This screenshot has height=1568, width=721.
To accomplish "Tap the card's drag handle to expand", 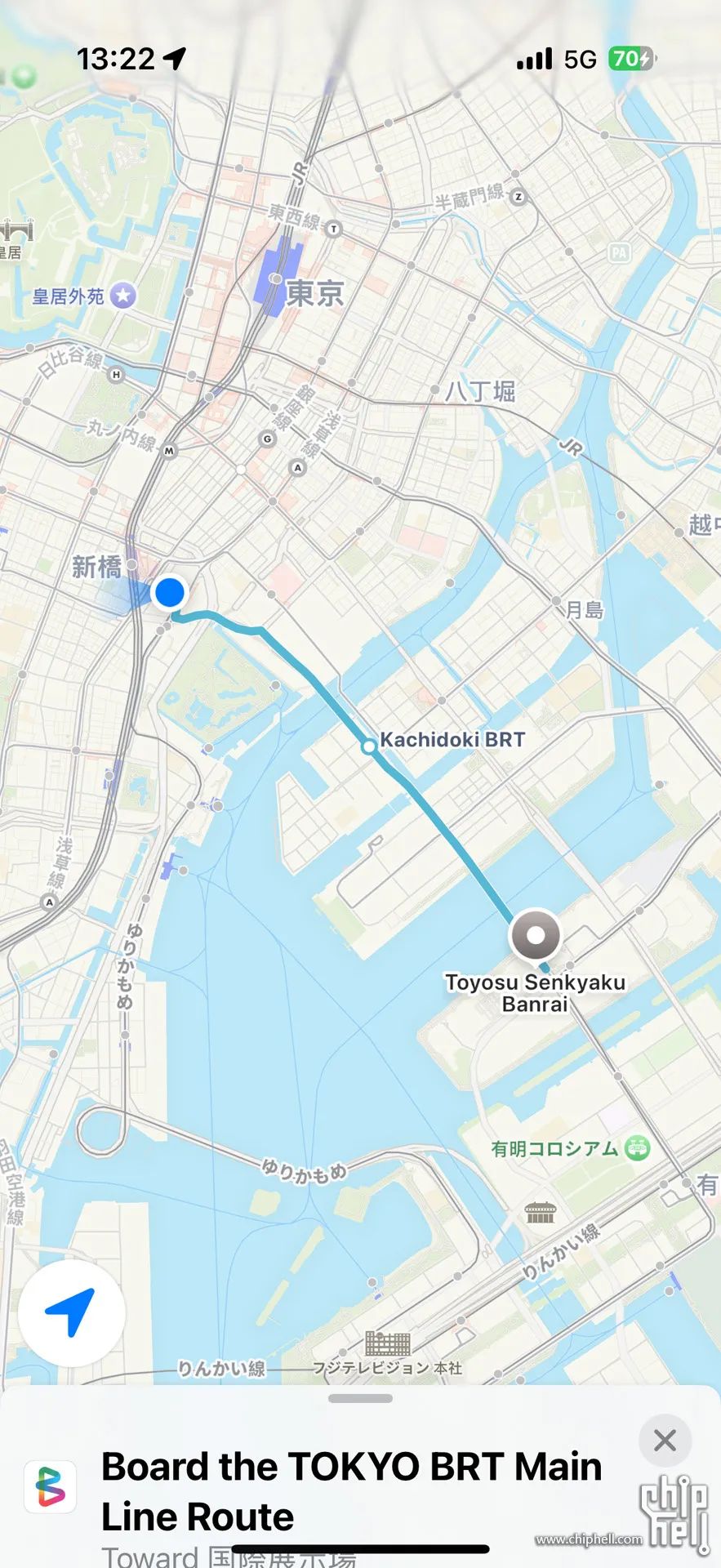I will (x=360, y=1398).
